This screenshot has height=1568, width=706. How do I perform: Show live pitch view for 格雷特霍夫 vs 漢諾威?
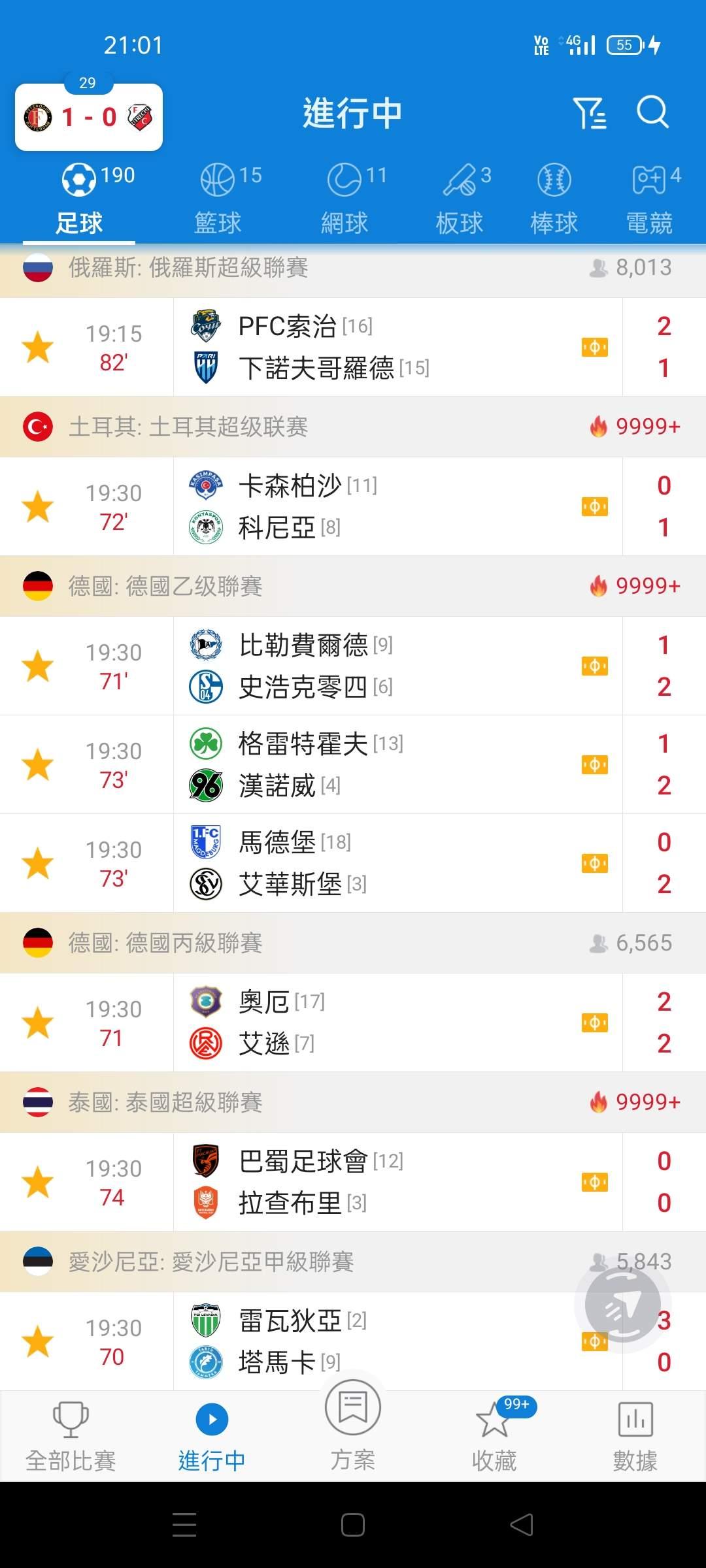point(595,765)
